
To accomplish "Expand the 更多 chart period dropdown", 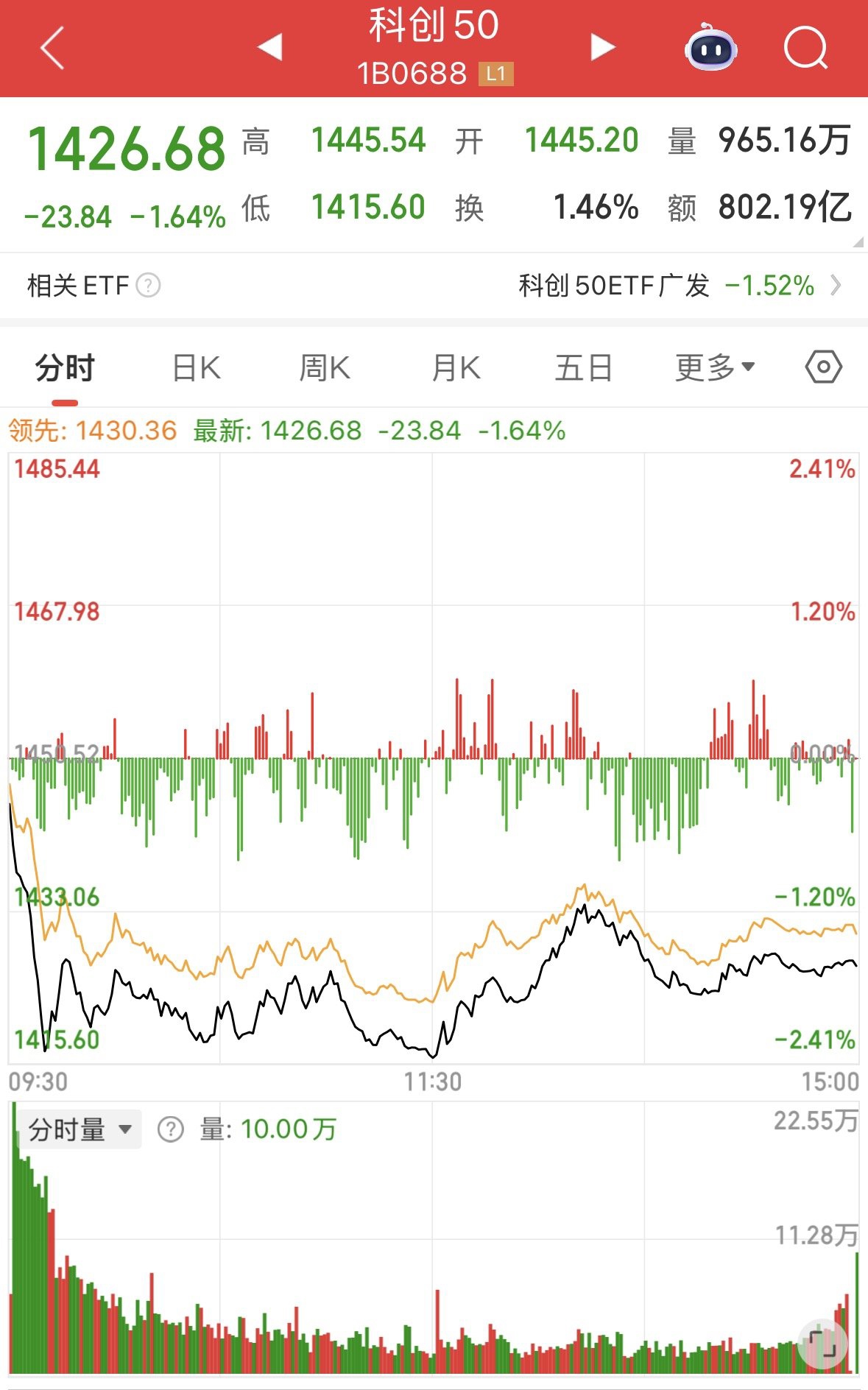I will point(714,367).
